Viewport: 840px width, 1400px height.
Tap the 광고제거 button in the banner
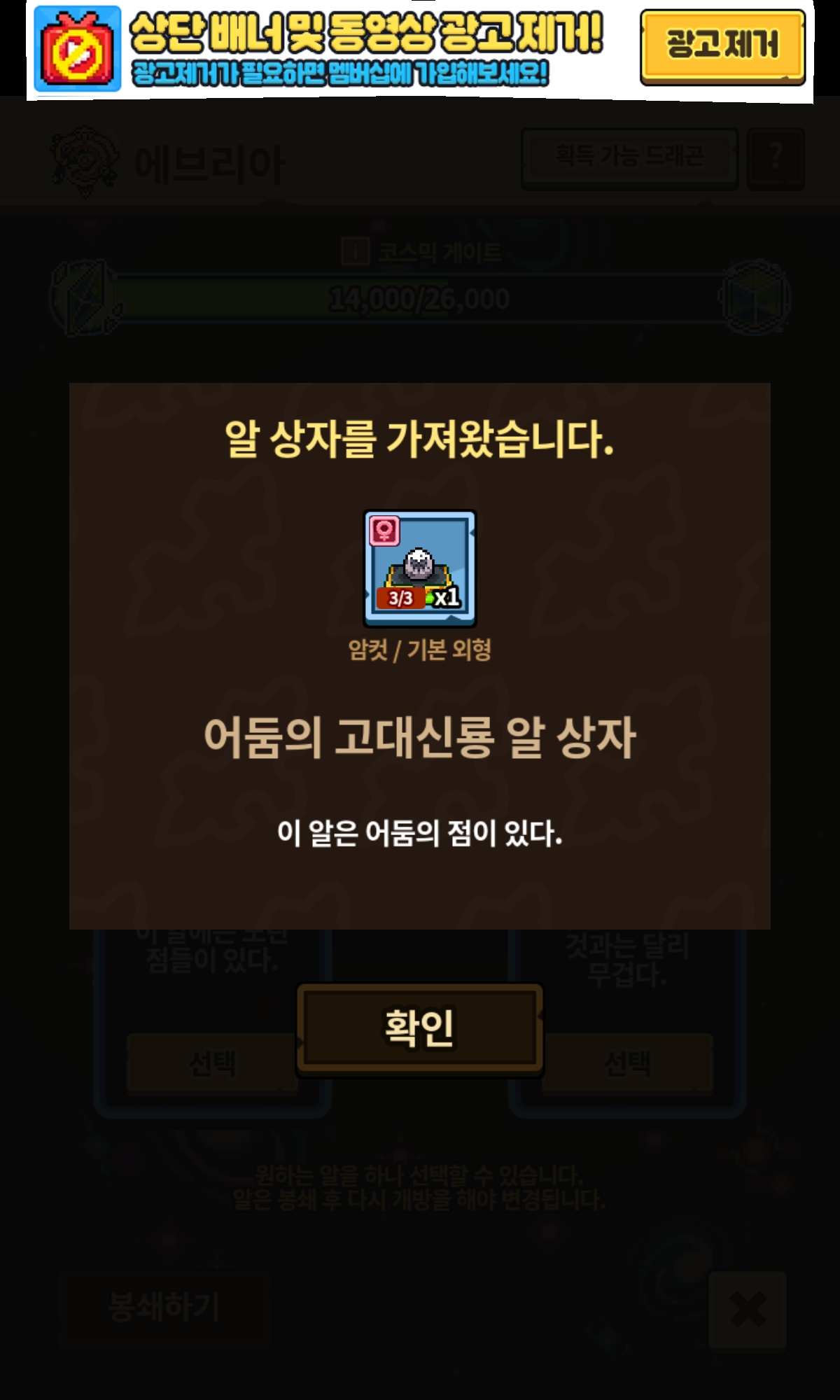point(722,46)
